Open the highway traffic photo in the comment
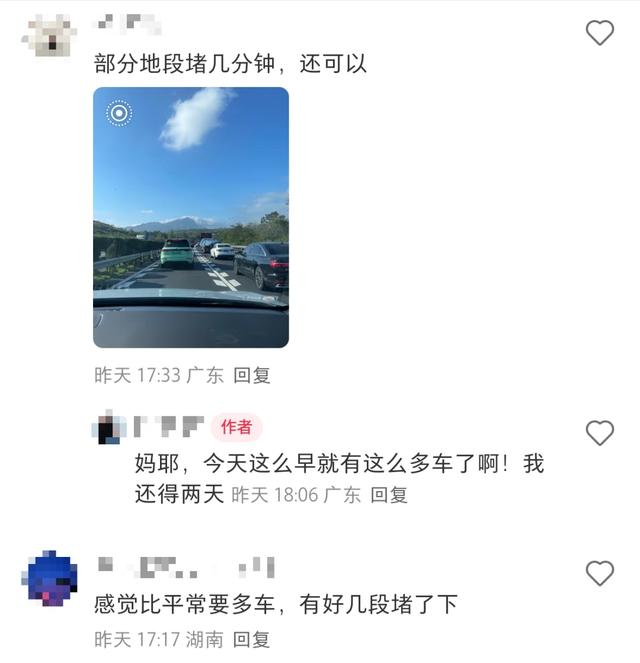 pos(191,217)
